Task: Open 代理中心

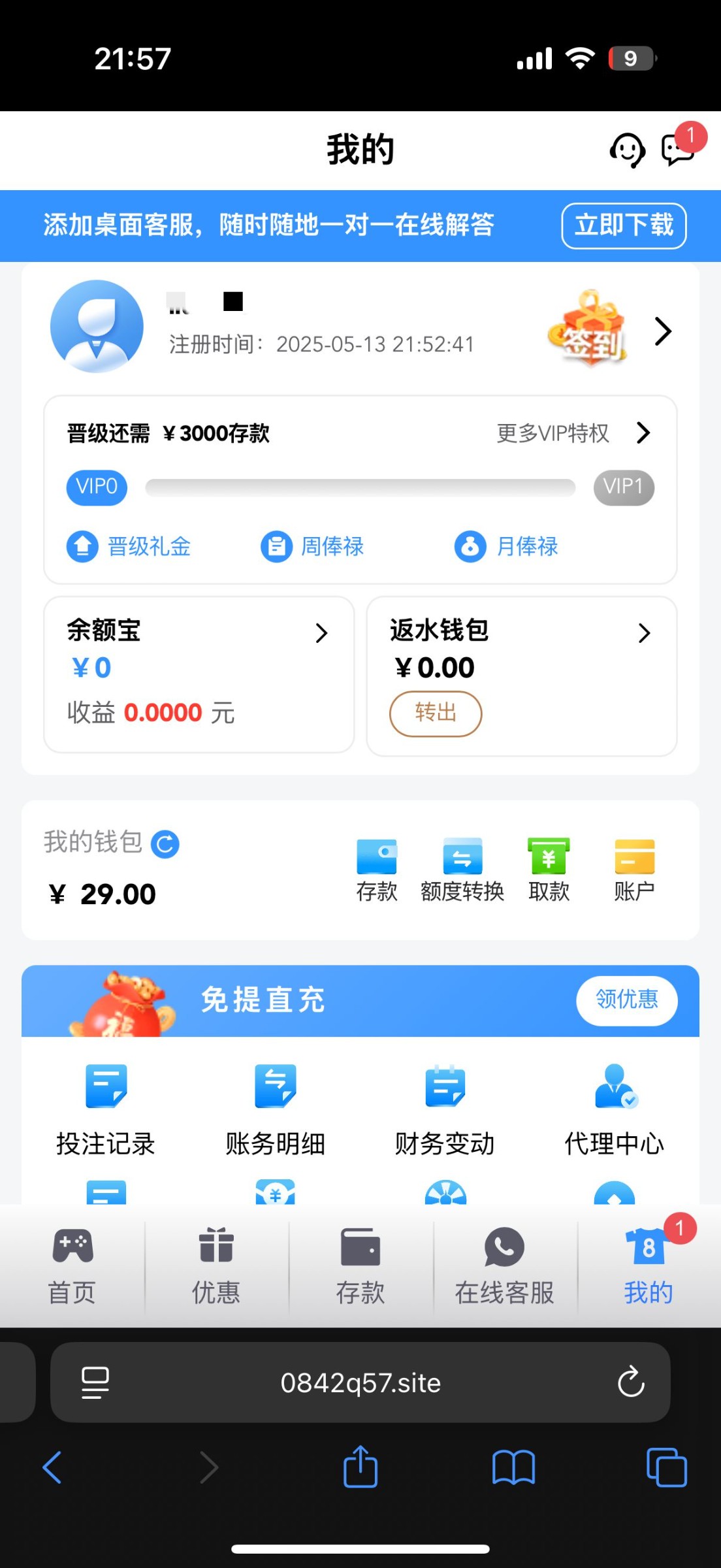Action: coord(614,1109)
